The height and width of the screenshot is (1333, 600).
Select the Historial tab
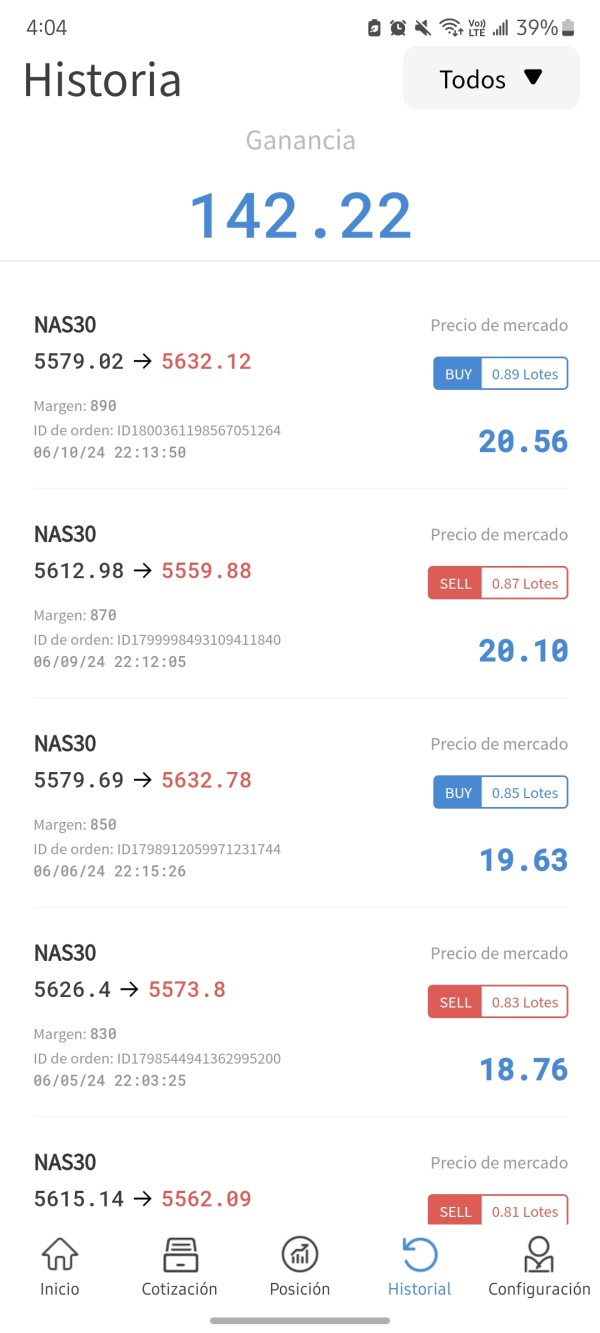coord(420,1267)
